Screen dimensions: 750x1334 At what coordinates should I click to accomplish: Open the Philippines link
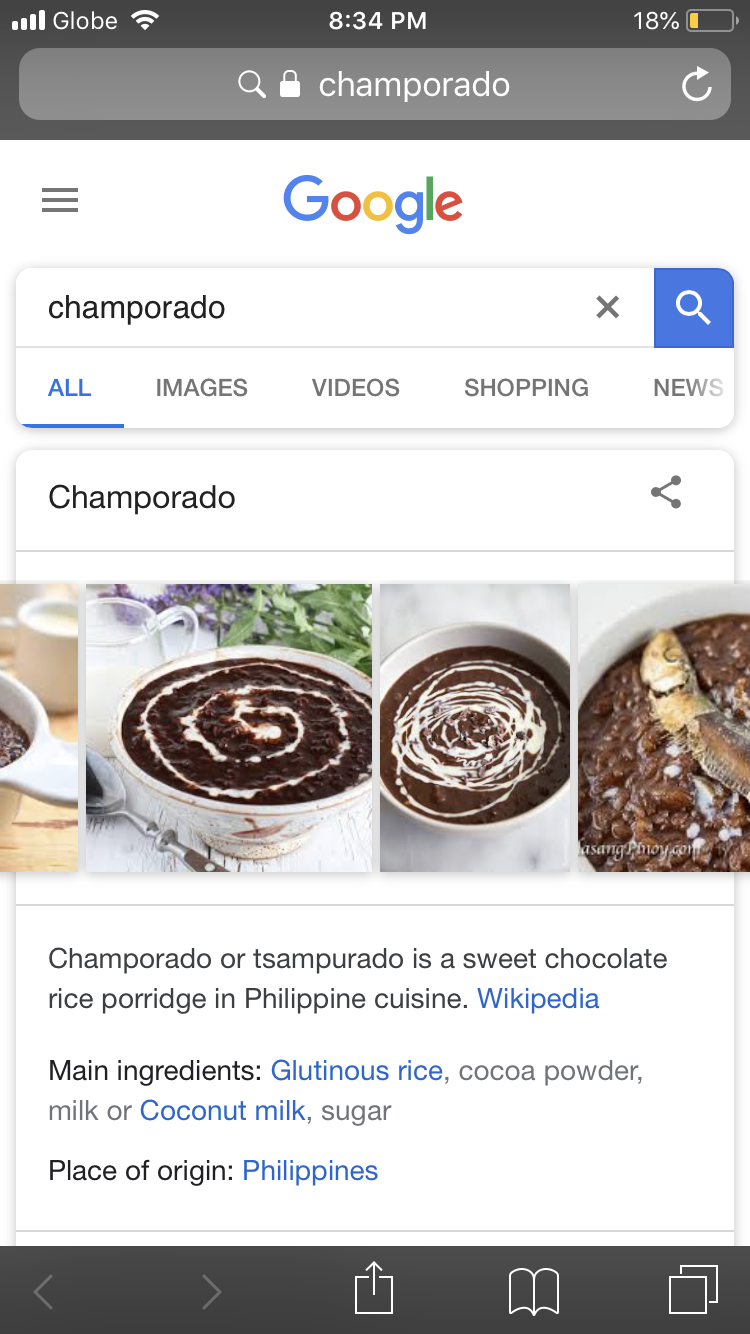coord(310,1171)
